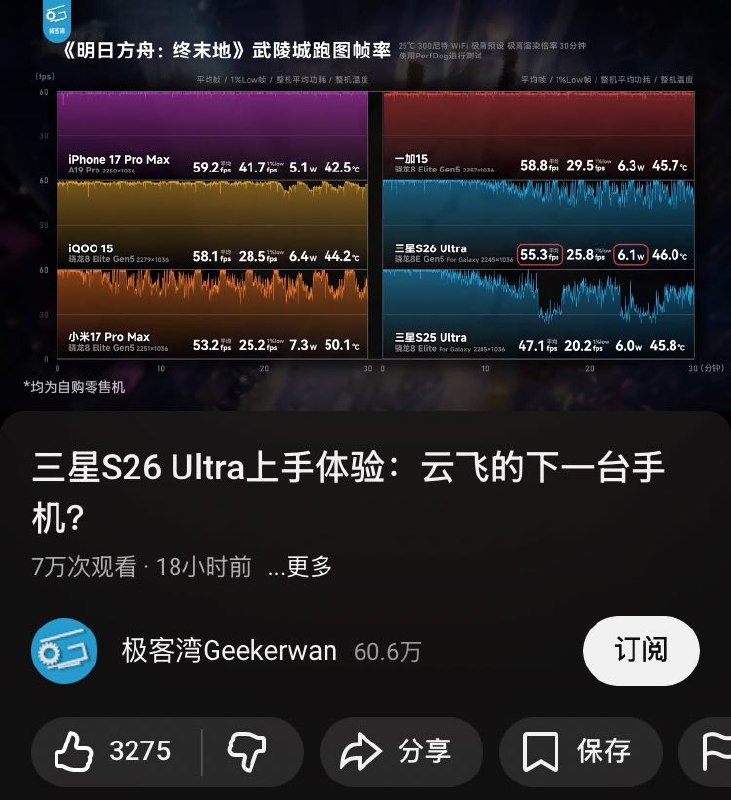Tap the flag report icon at far right

click(x=712, y=751)
